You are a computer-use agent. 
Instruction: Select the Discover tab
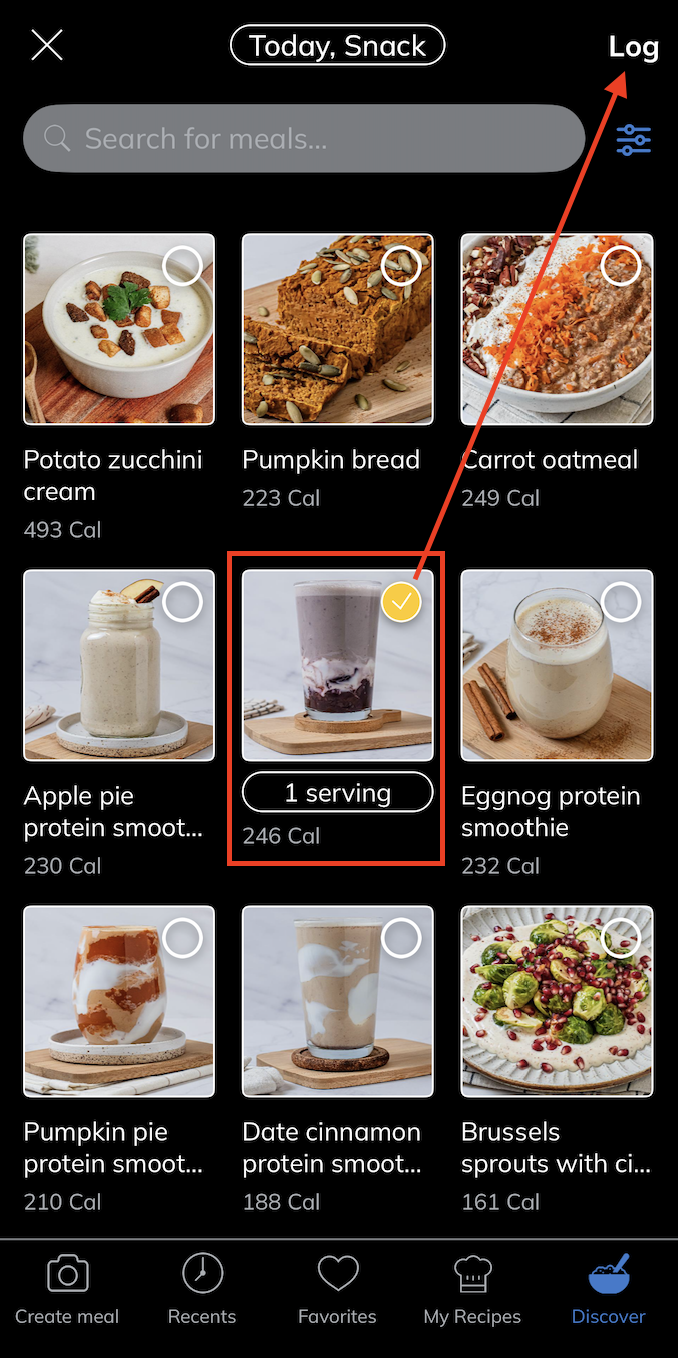click(x=608, y=1291)
